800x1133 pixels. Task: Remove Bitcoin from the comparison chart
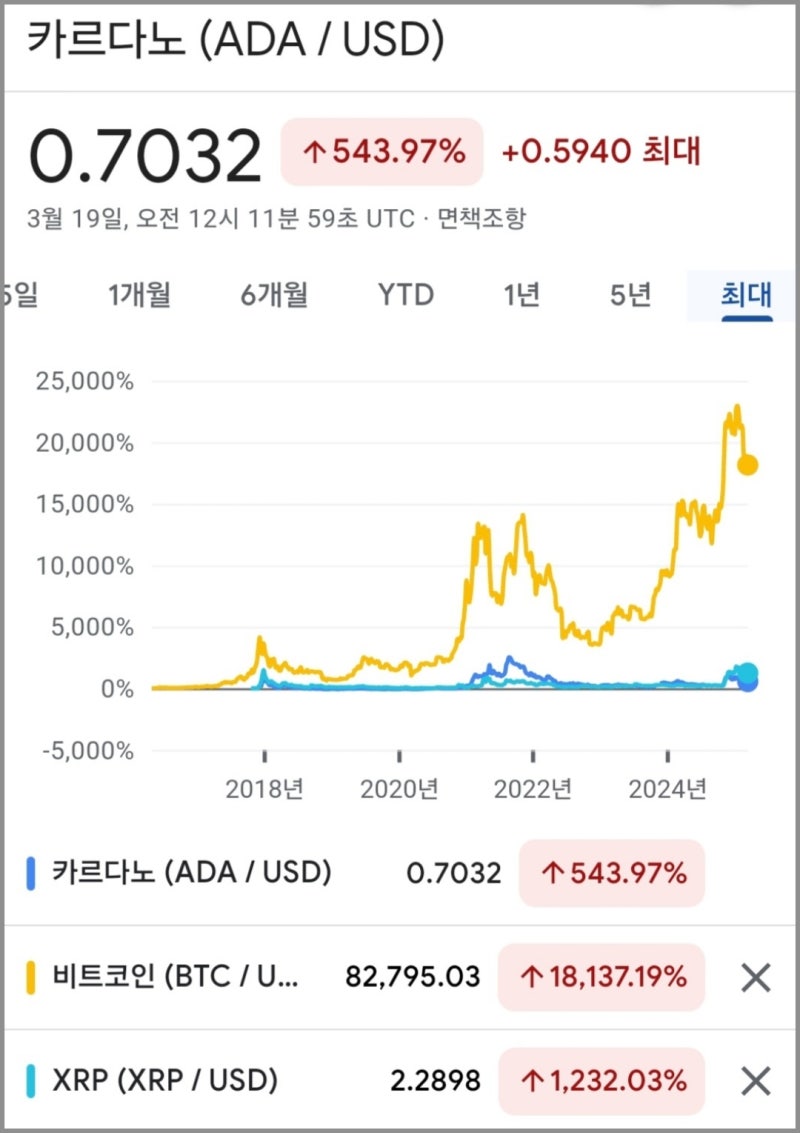[755, 978]
